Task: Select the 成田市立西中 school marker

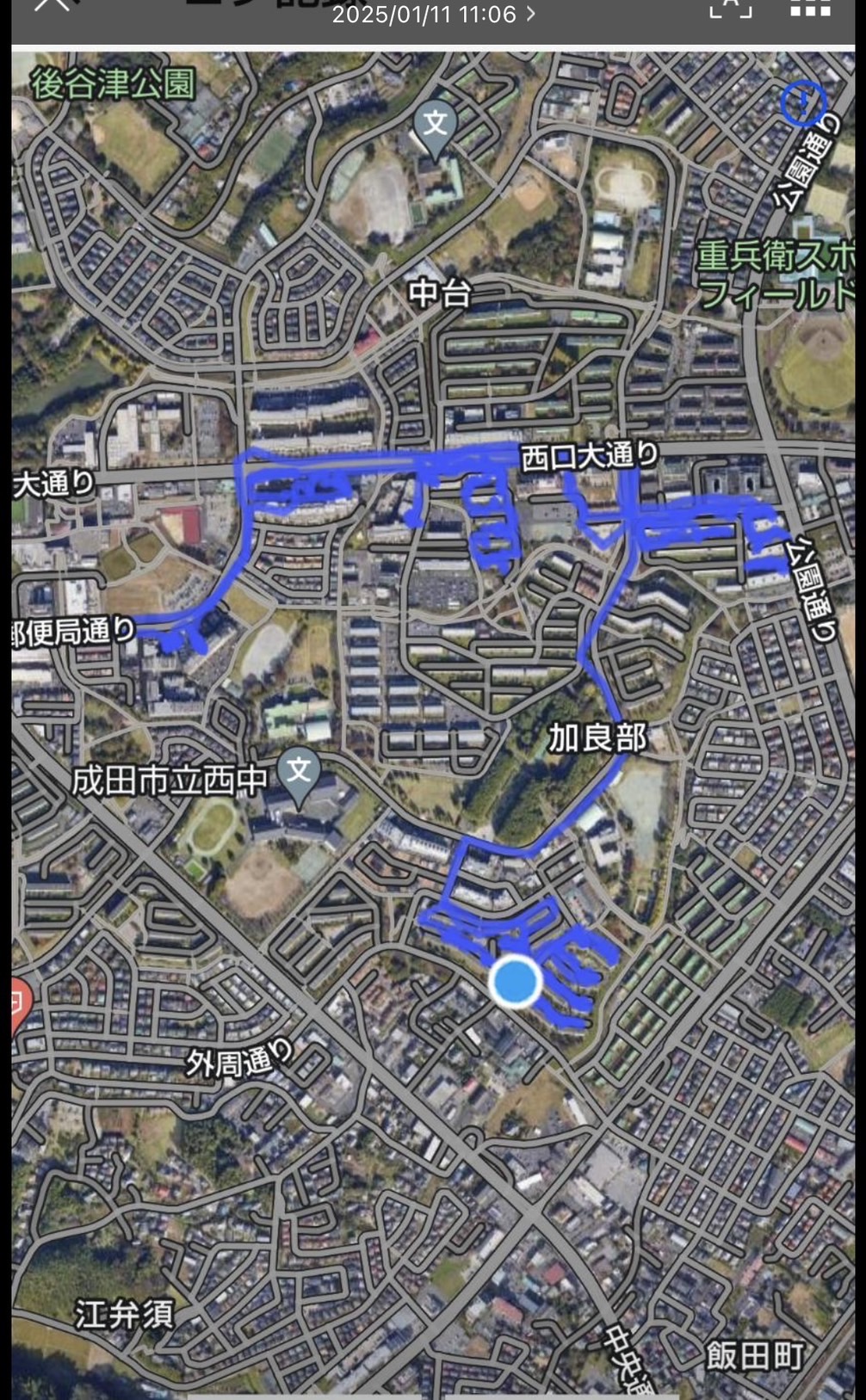Action: pos(299,771)
